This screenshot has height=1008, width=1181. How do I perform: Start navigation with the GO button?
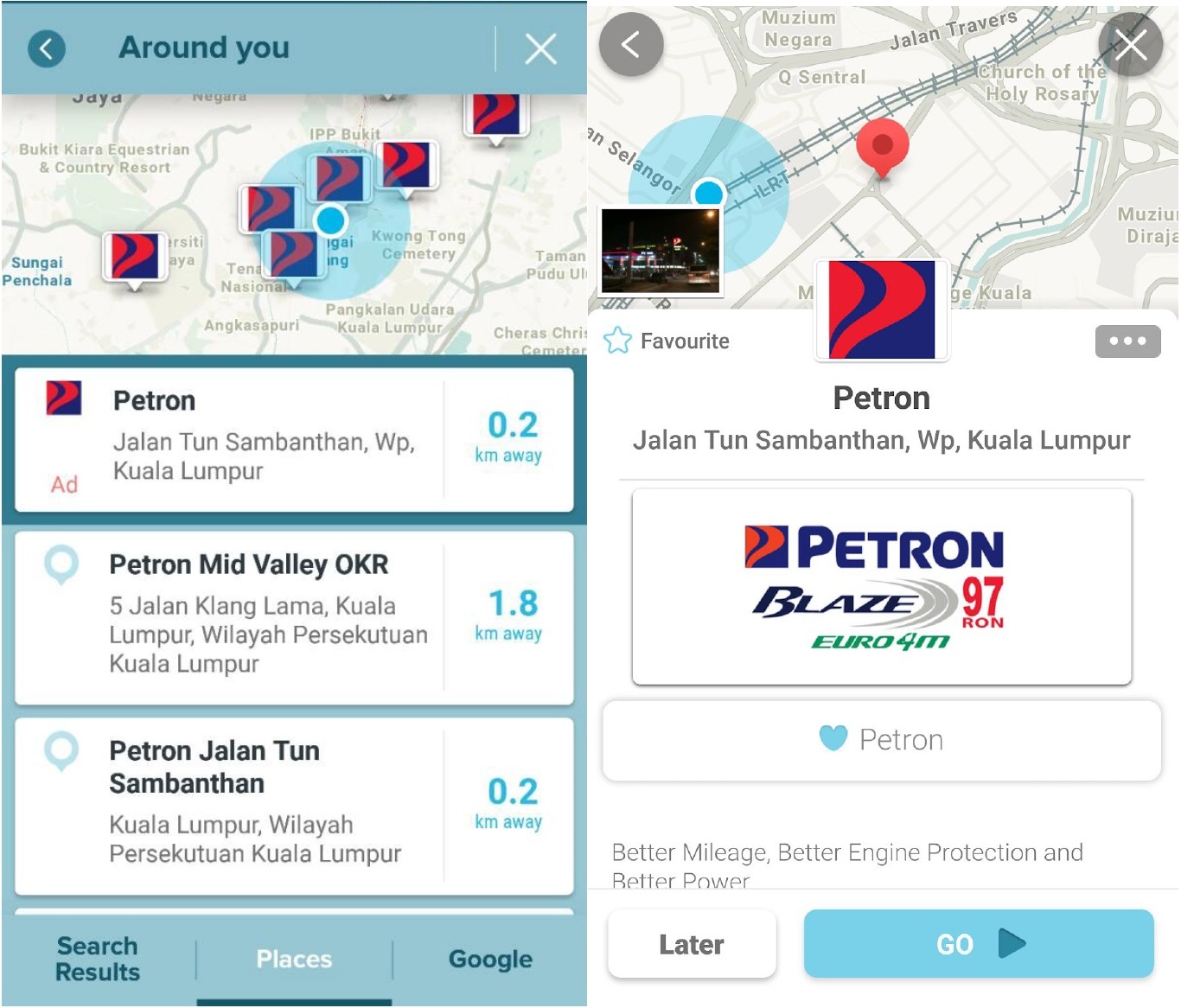coord(979,944)
